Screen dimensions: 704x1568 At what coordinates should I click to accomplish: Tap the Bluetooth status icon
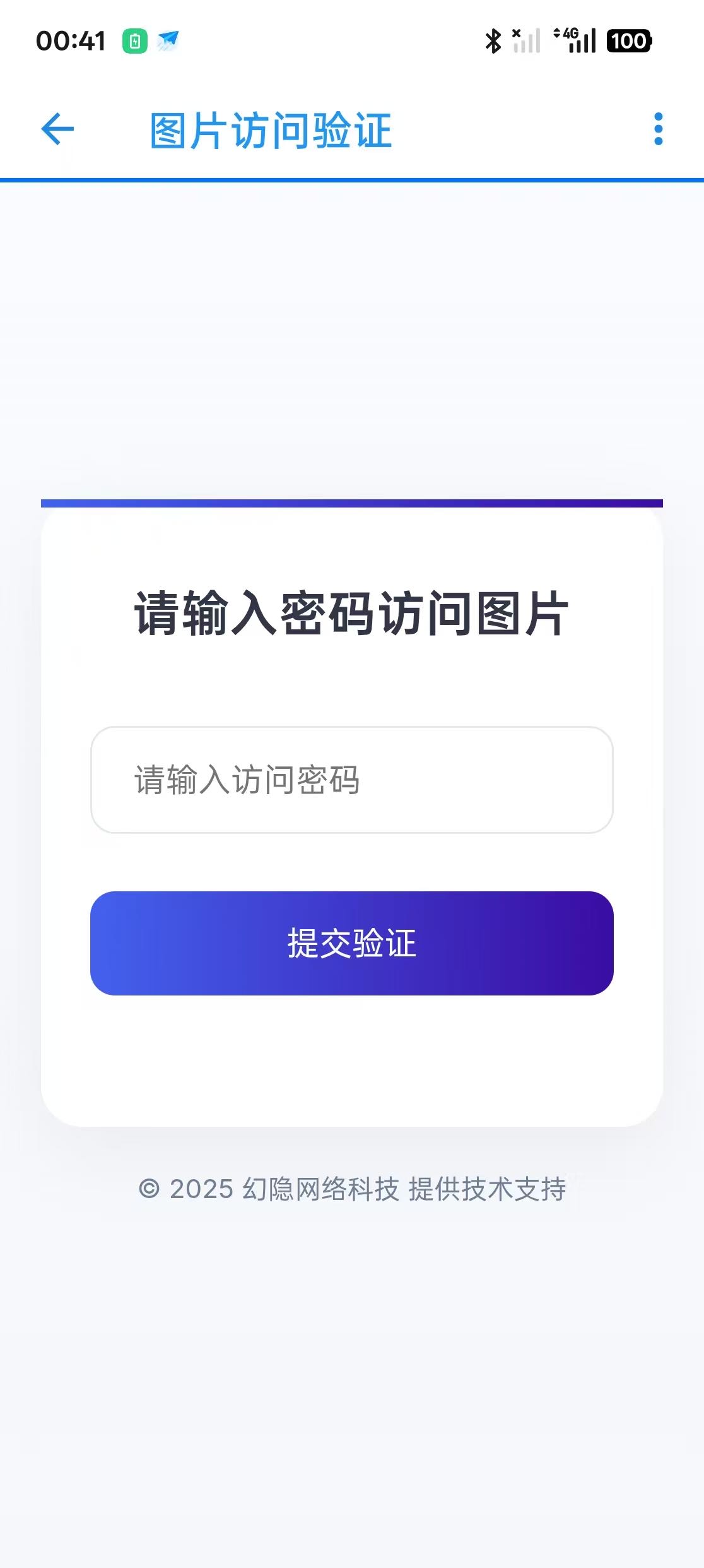[493, 39]
